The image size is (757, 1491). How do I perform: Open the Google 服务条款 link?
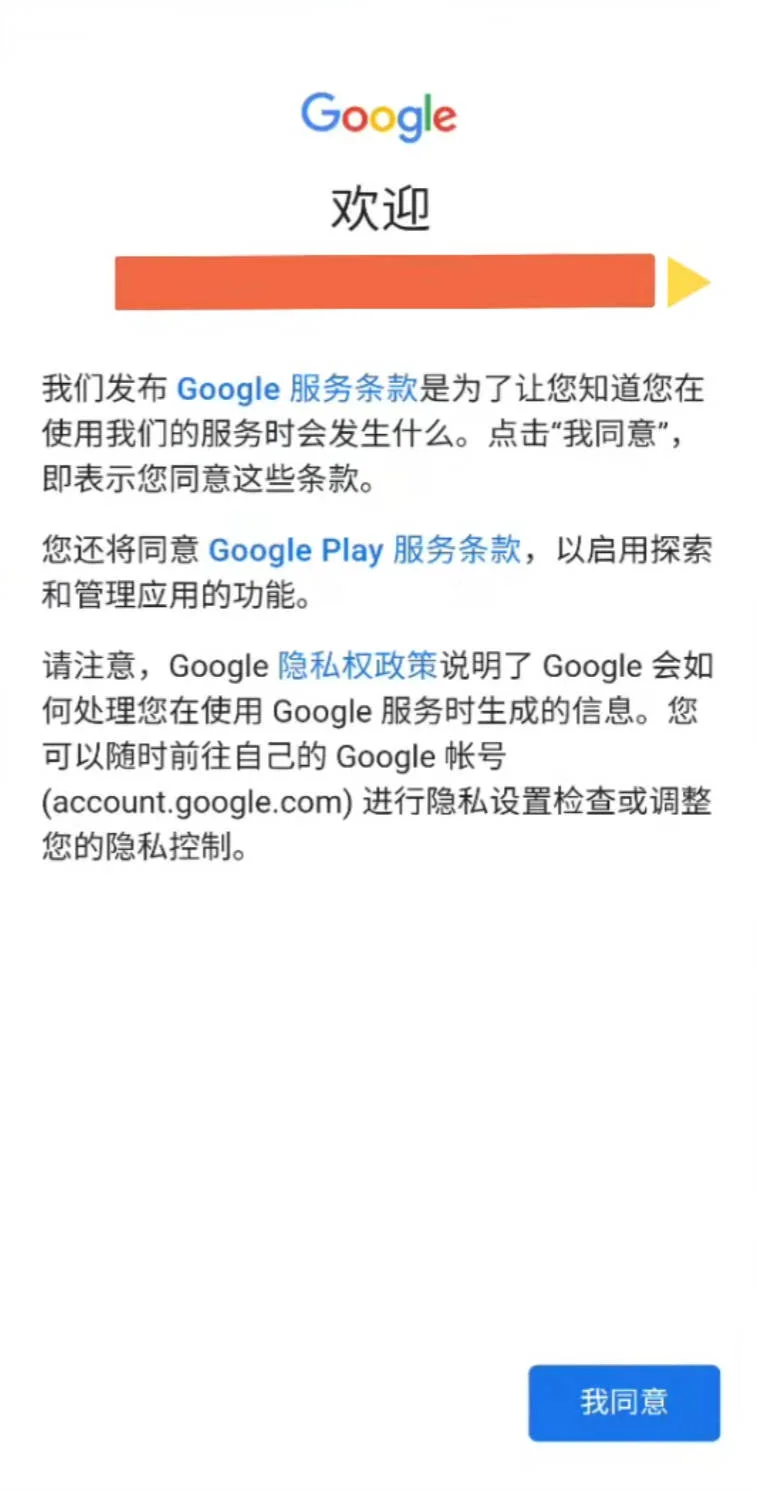[297, 389]
